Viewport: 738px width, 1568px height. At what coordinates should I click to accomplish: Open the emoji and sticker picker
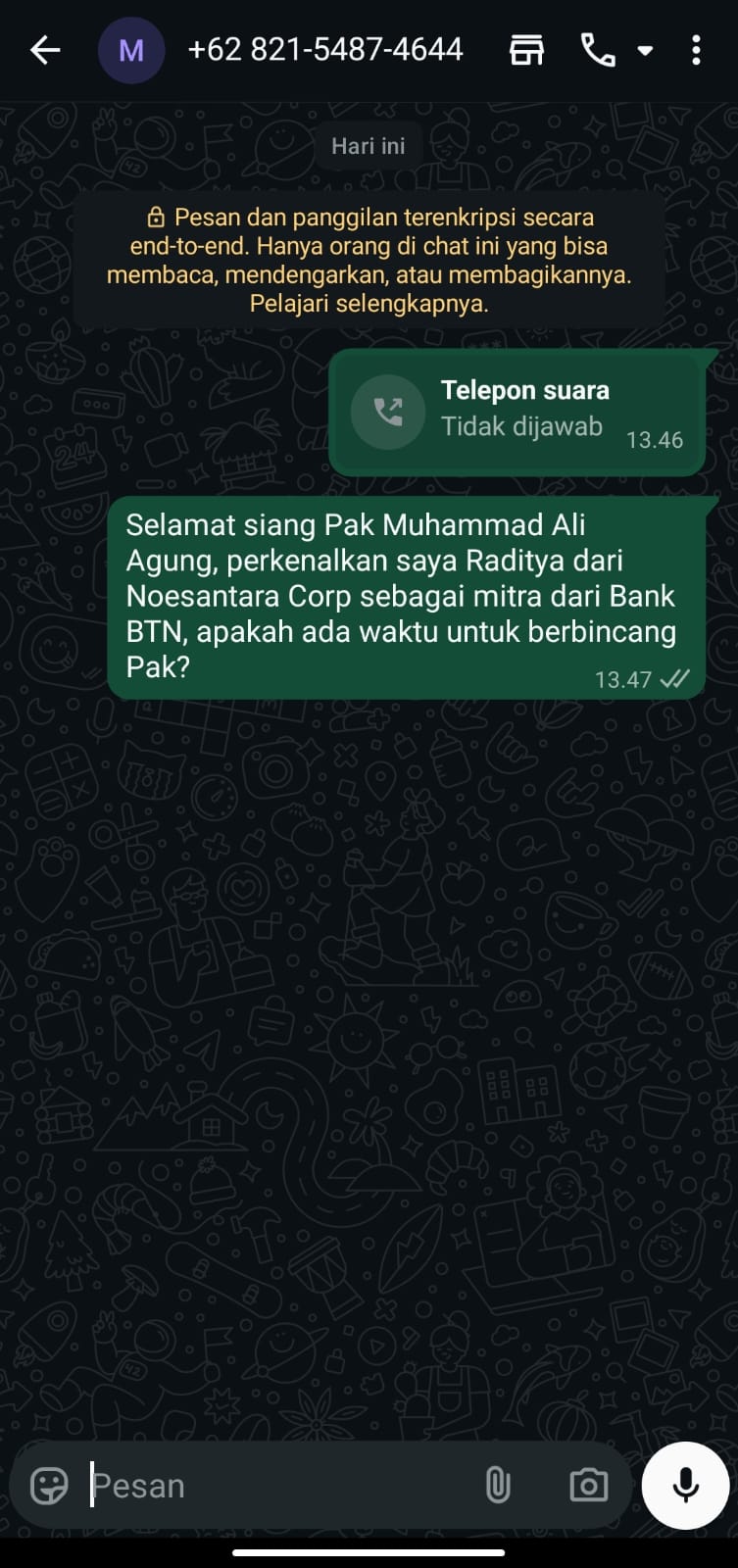(49, 1486)
